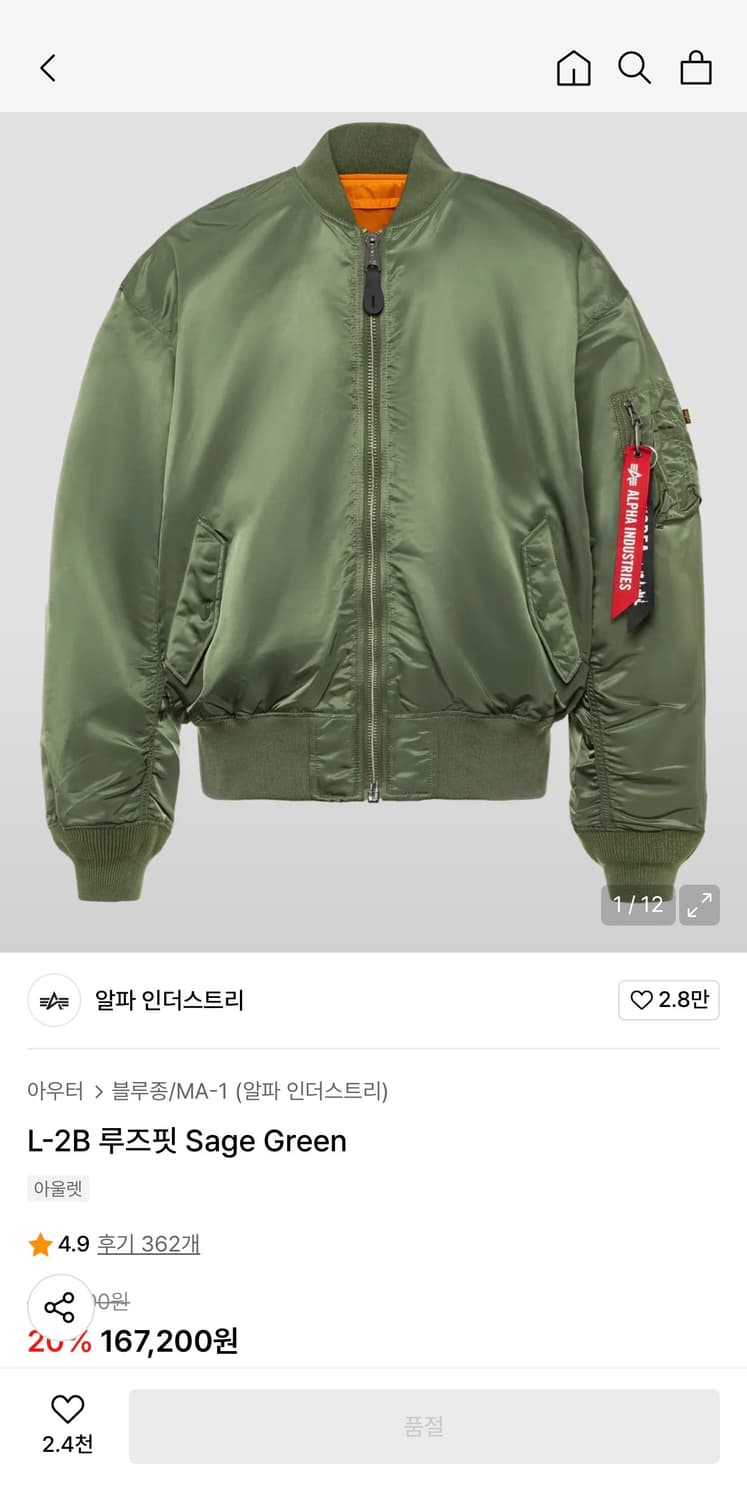This screenshot has width=747, height=1500.
Task: Toggle the brand like heart showing 2.8만
Action: click(x=669, y=1001)
